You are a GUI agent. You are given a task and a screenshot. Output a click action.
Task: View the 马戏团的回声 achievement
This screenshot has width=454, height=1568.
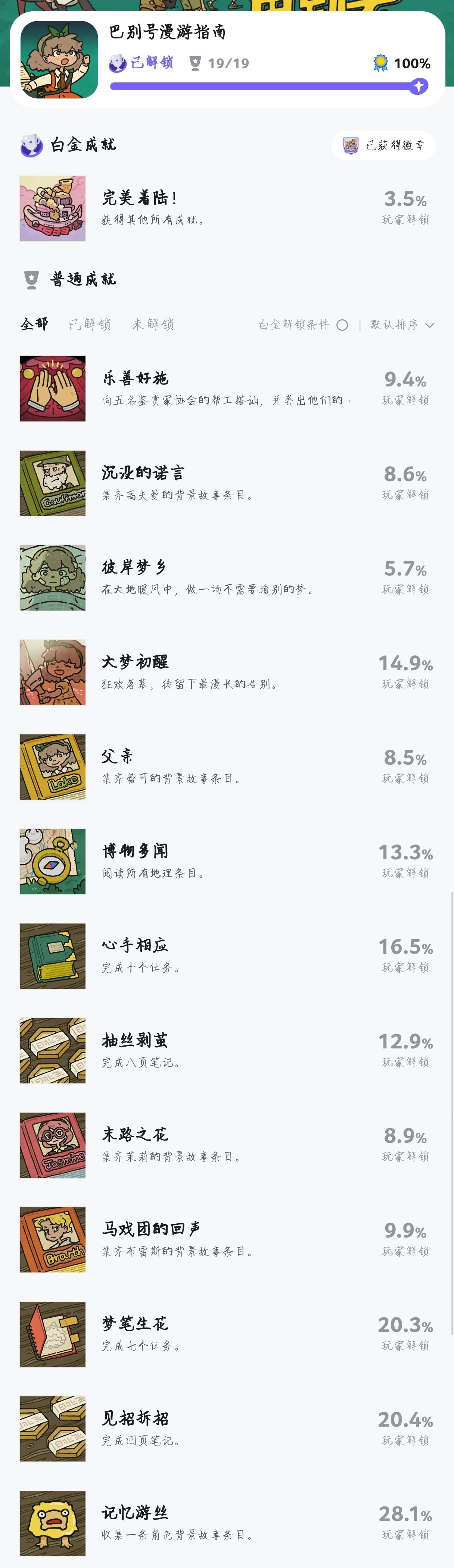click(x=227, y=1239)
